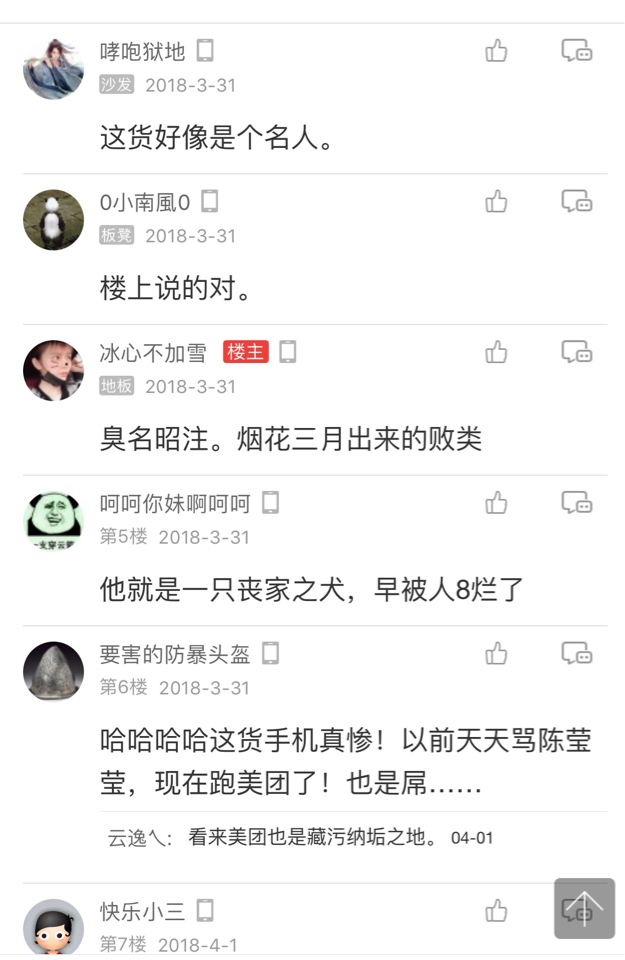Reply to 0小南風0's comment
The image size is (625, 960).
[576, 202]
